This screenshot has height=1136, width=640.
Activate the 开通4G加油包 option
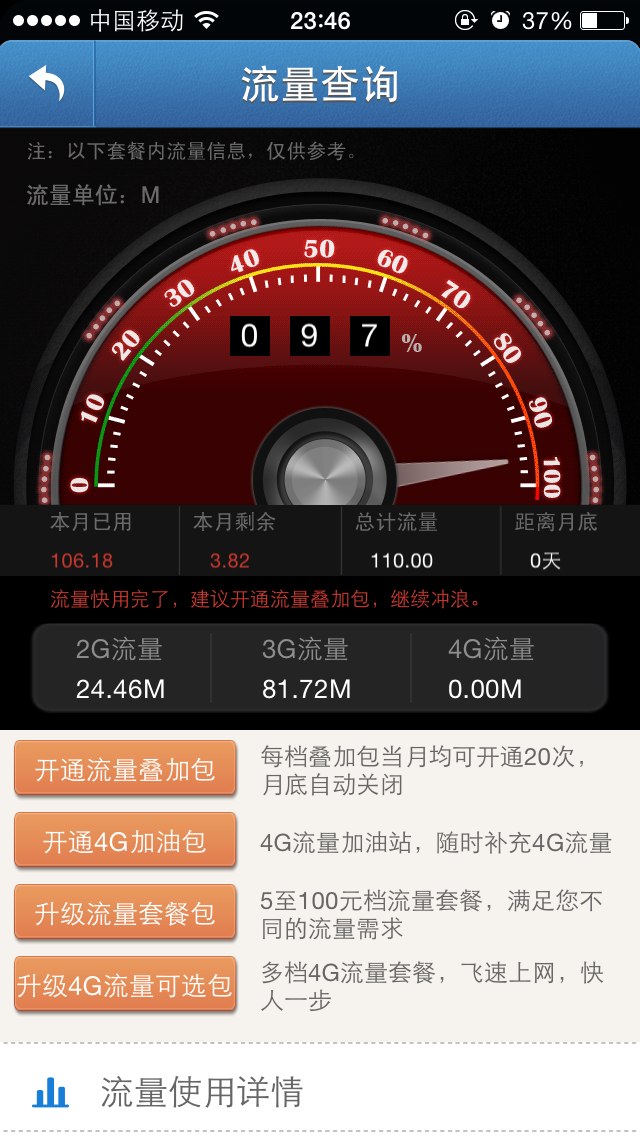(x=125, y=840)
